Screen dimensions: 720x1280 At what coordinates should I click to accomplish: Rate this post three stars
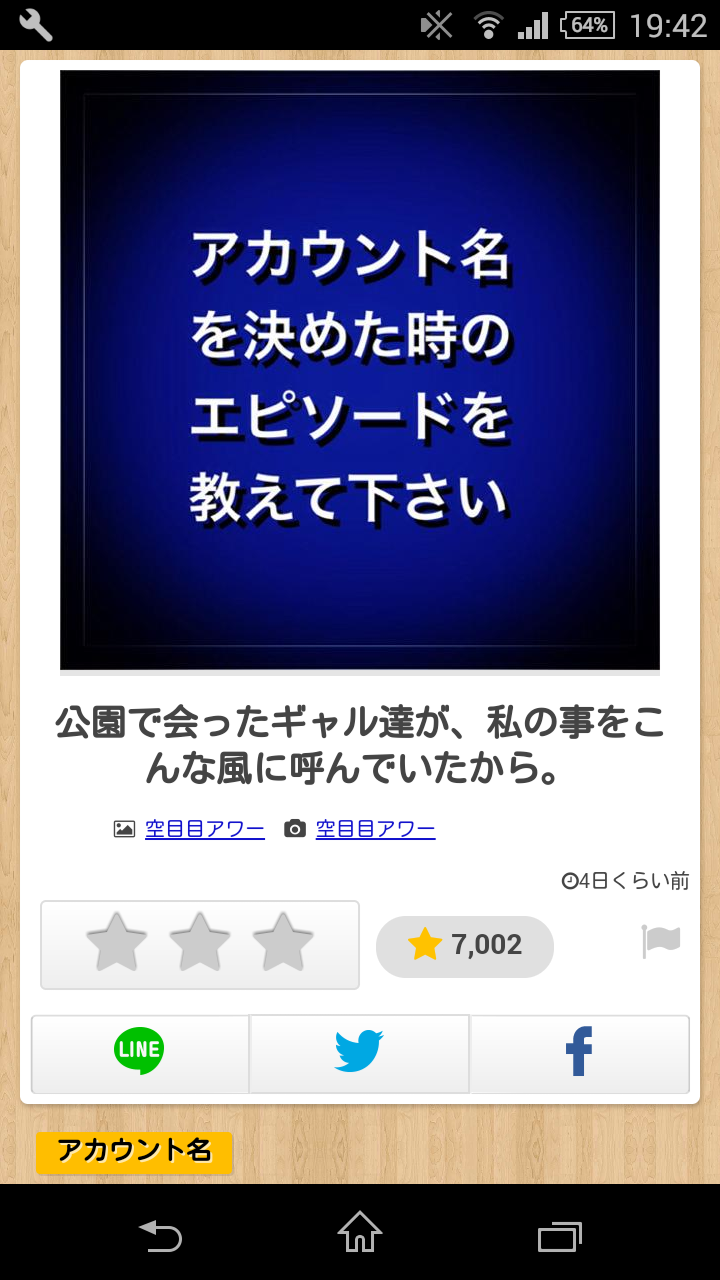[283, 943]
